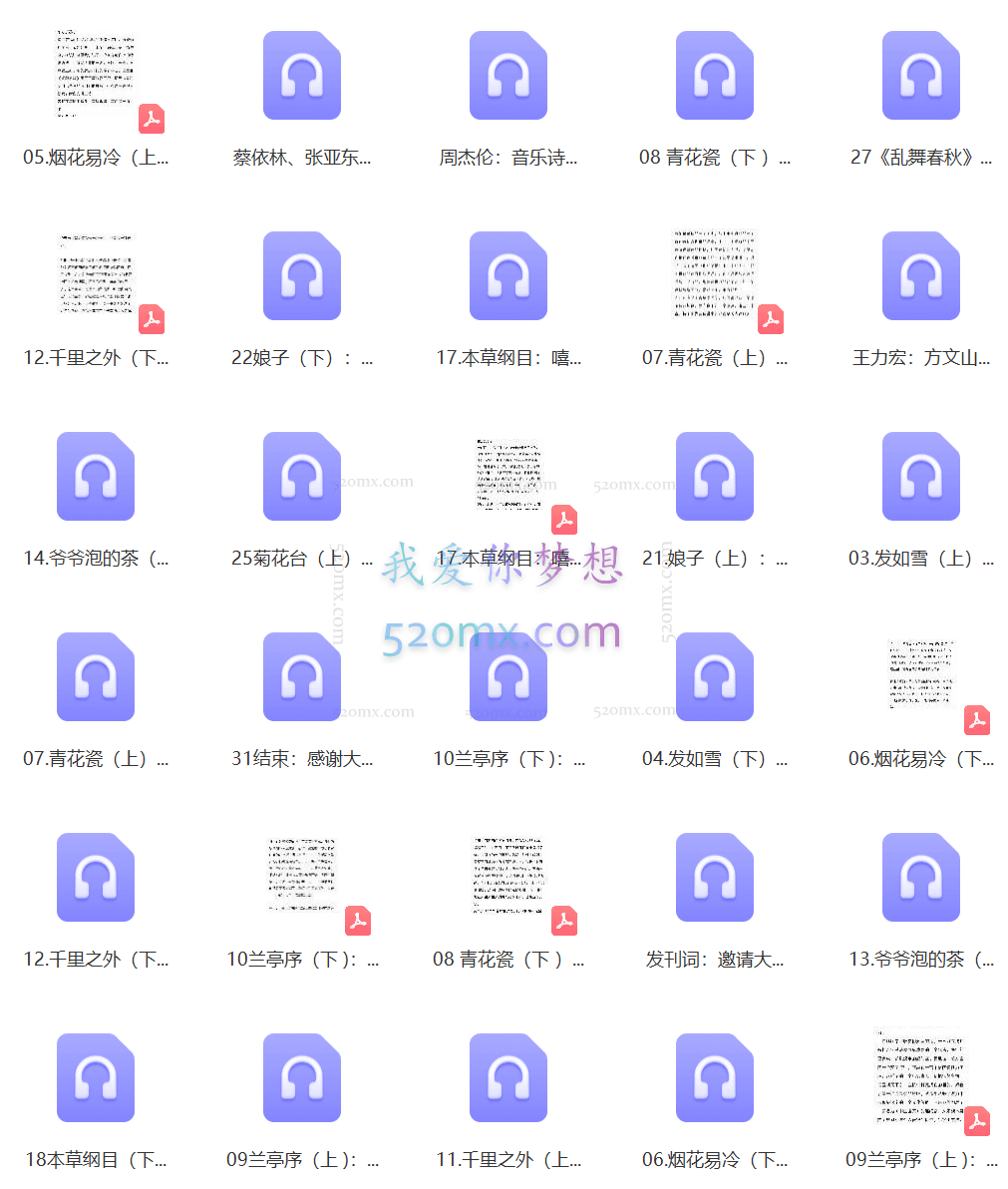Viewport: 1008px width, 1189px height.
Task: Play 31结束：感谢大 audio file
Action: pos(302,677)
